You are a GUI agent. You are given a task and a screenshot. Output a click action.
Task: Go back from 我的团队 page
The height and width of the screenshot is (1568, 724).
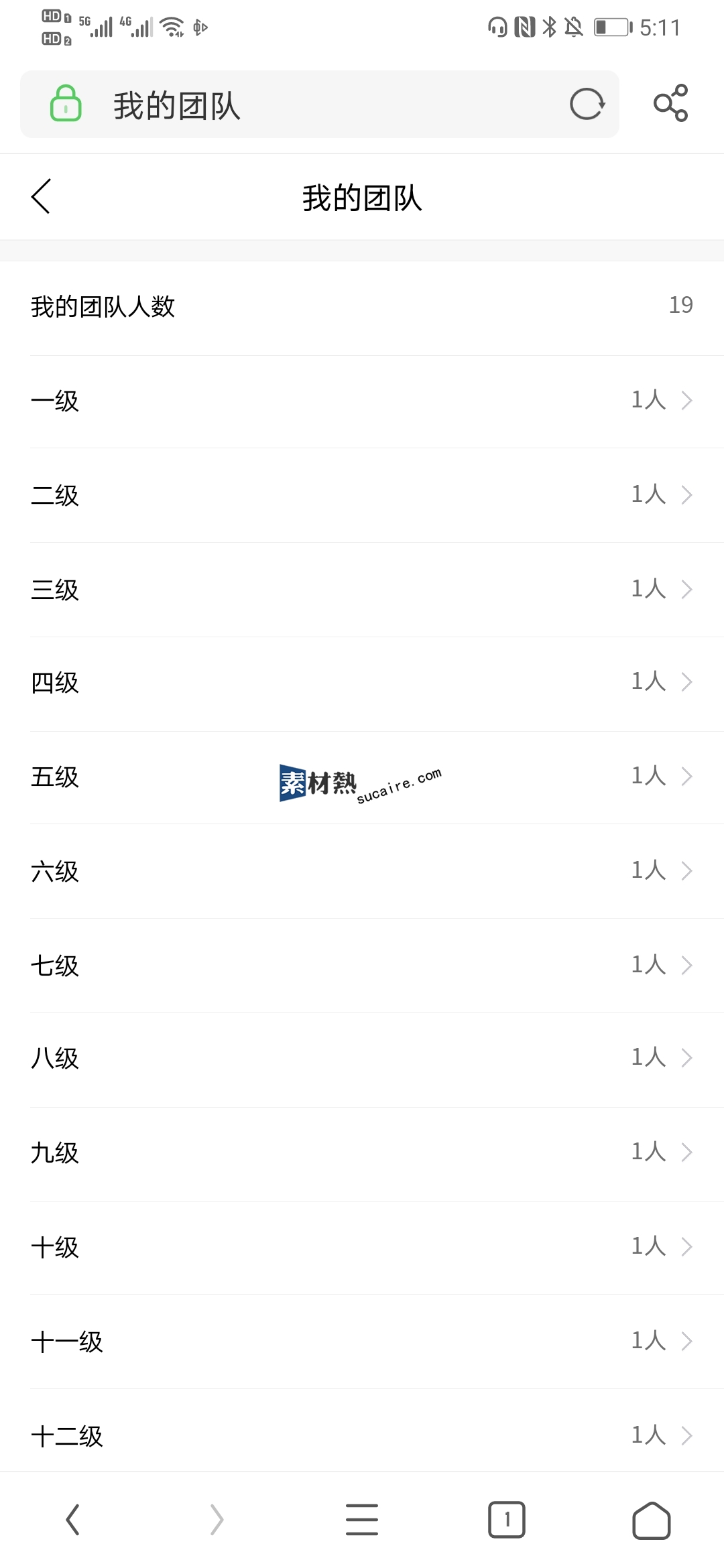click(42, 197)
